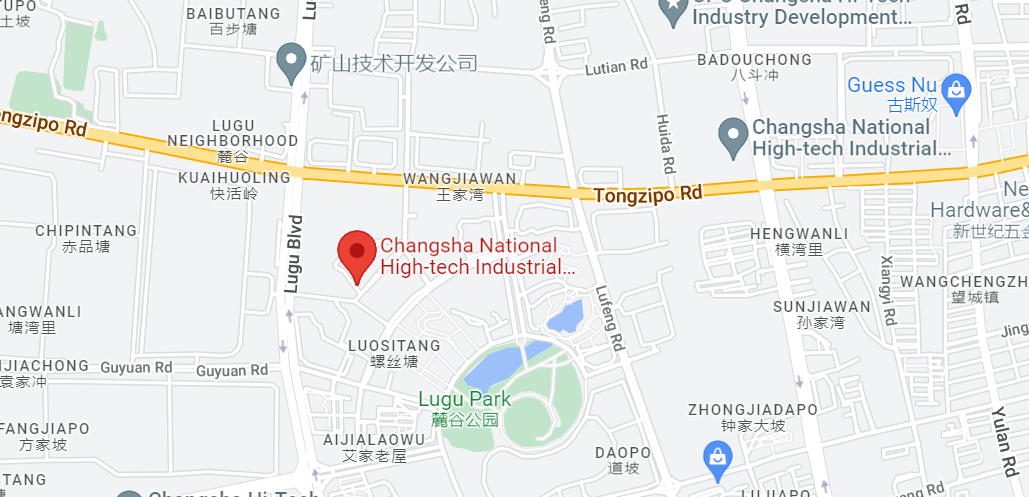
Task: Select the Industry Development pin at the top
Action: coord(672,9)
